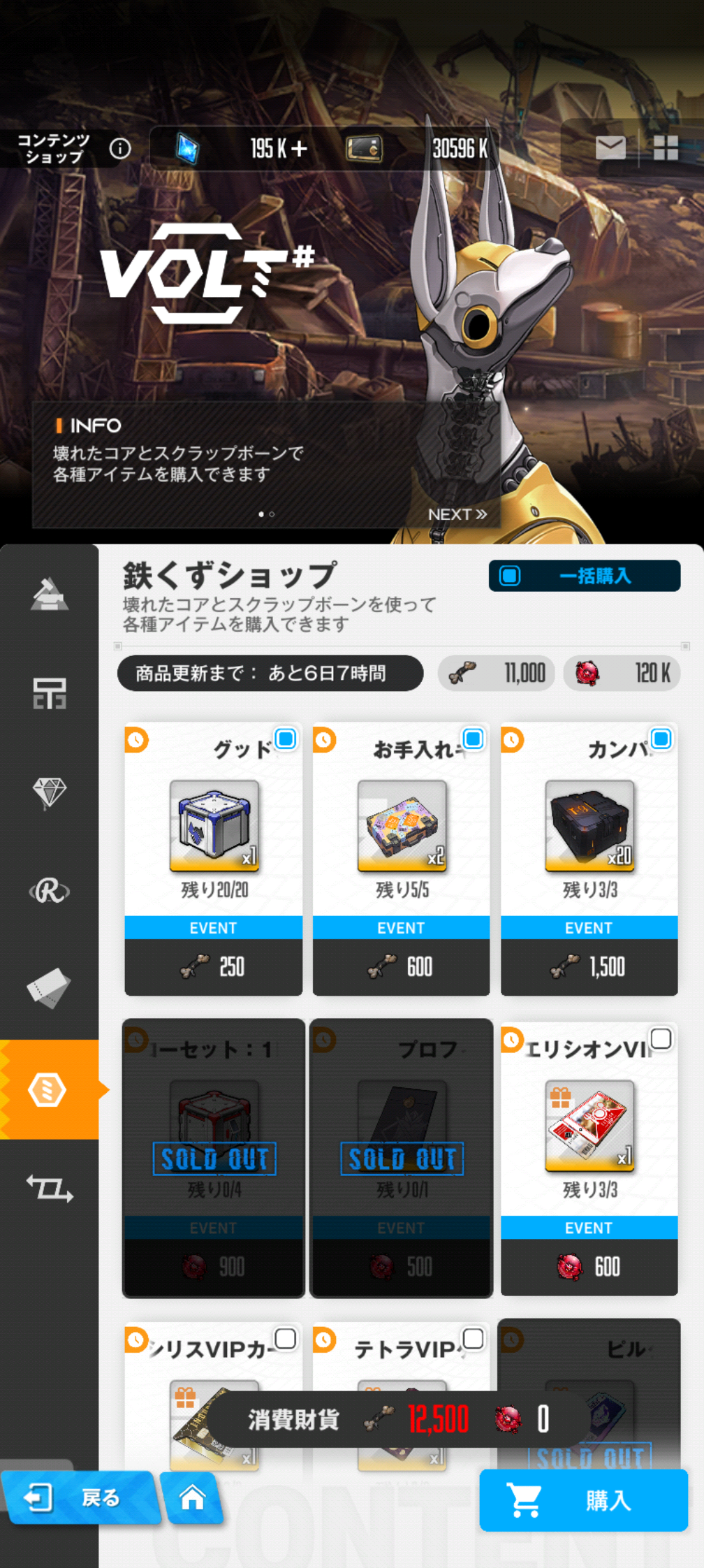Viewport: 704px width, 1568px height.
Task: Select the エリシオンVIP card checkbox
Action: (661, 1038)
